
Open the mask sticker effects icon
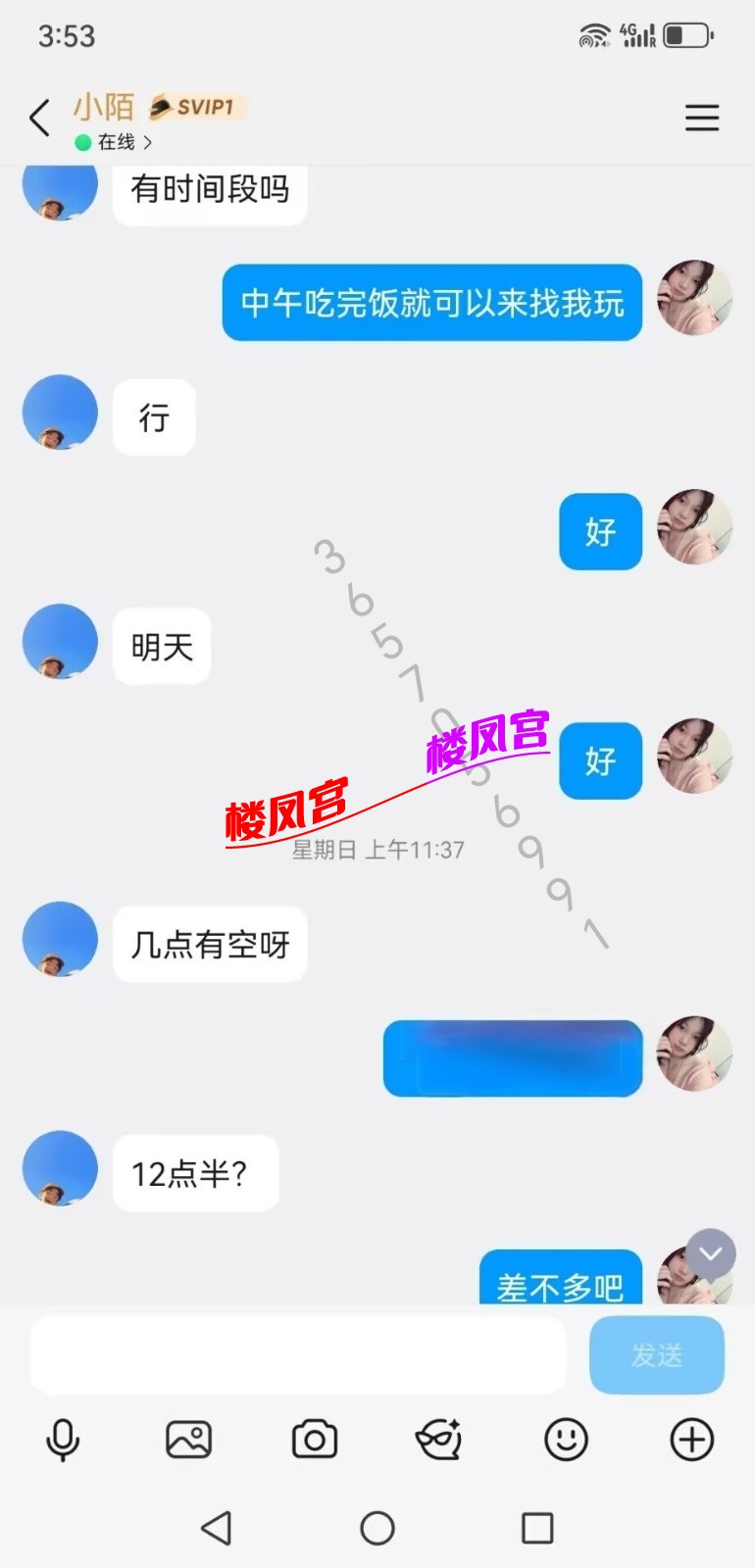coord(439,1441)
